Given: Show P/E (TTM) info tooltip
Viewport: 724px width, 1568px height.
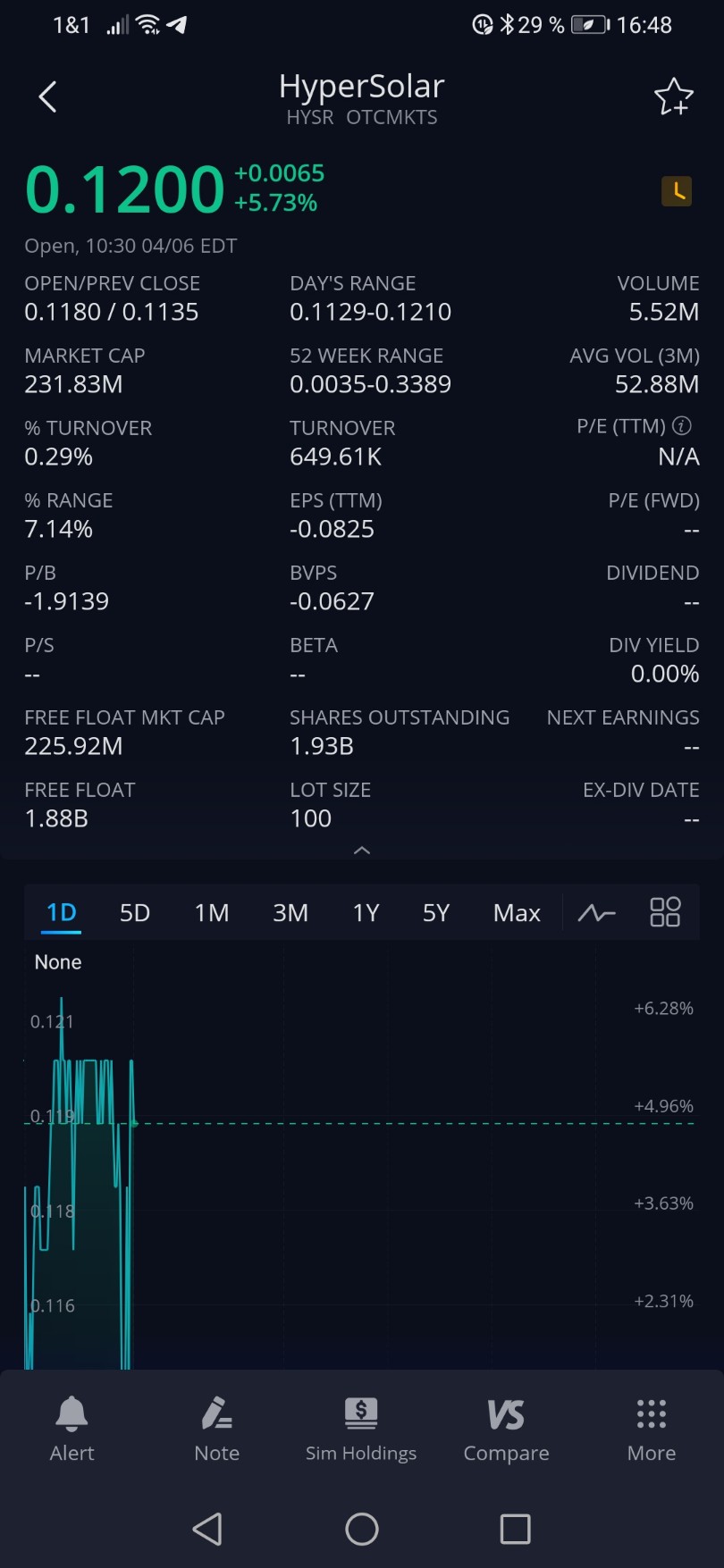Looking at the screenshot, I should click(682, 426).
